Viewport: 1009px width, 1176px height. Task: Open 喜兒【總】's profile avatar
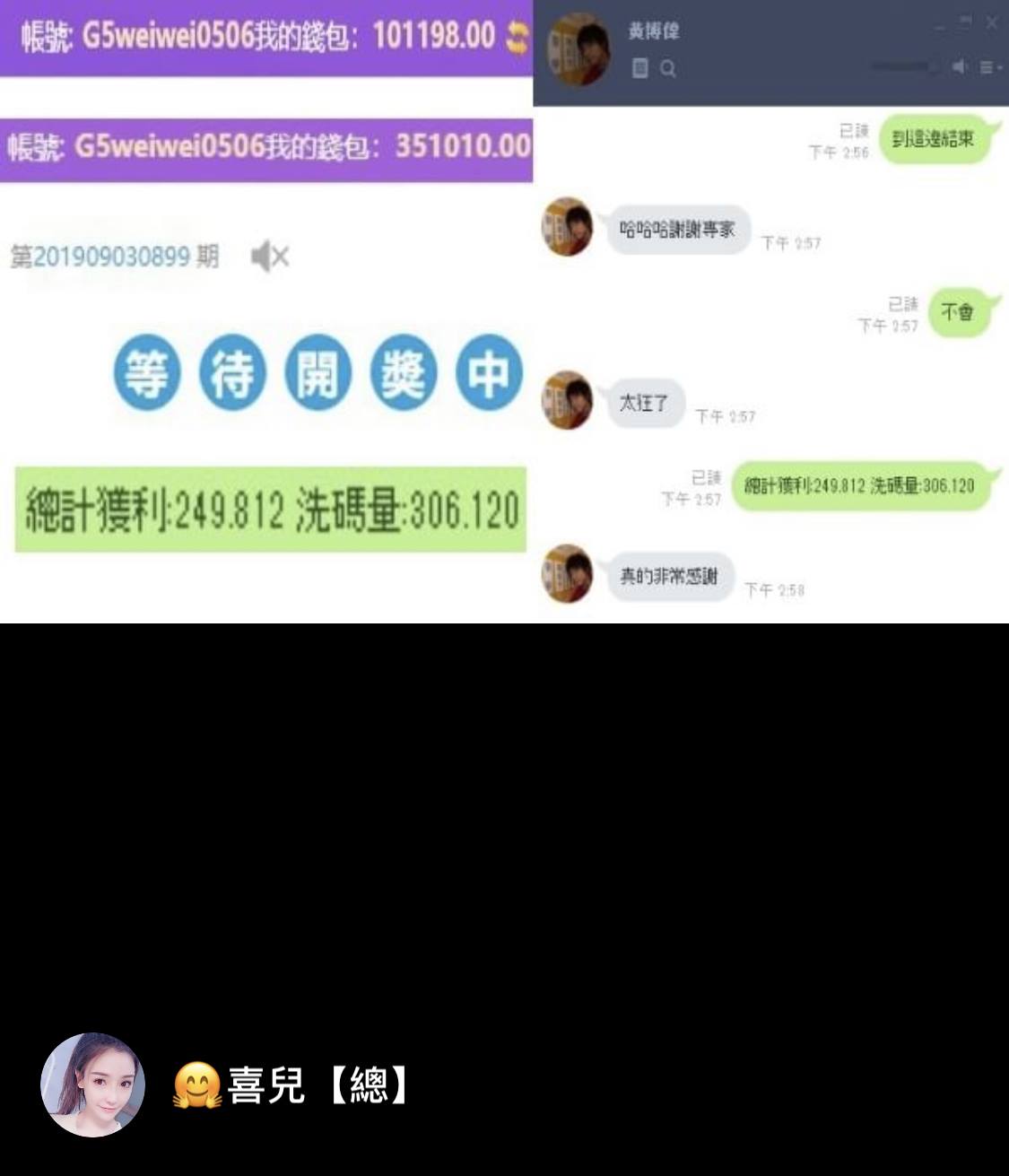(93, 1085)
